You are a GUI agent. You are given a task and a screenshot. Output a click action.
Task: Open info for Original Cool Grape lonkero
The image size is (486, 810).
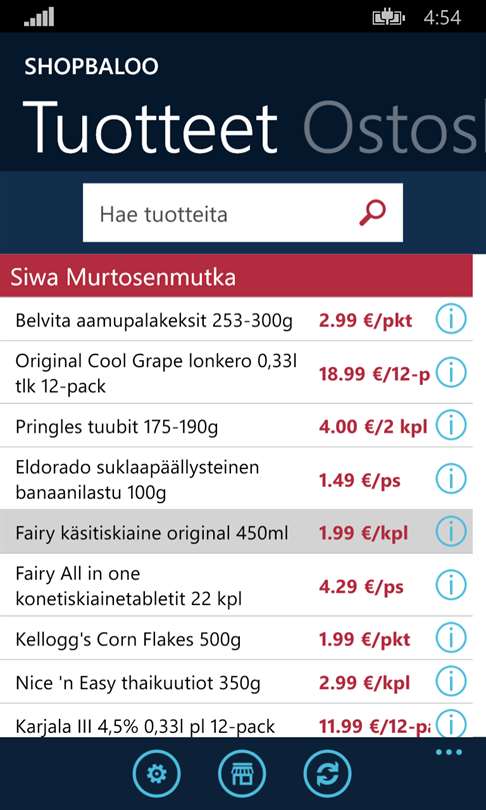451,372
